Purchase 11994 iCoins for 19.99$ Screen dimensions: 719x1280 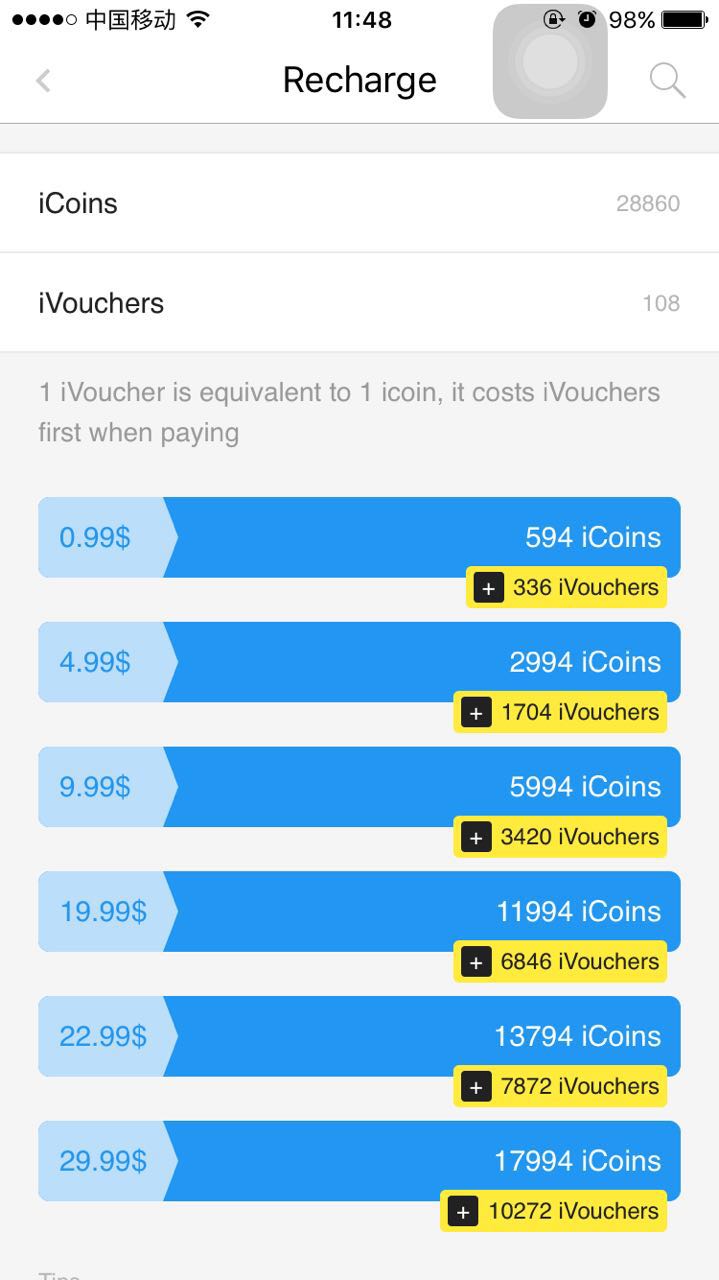359,911
